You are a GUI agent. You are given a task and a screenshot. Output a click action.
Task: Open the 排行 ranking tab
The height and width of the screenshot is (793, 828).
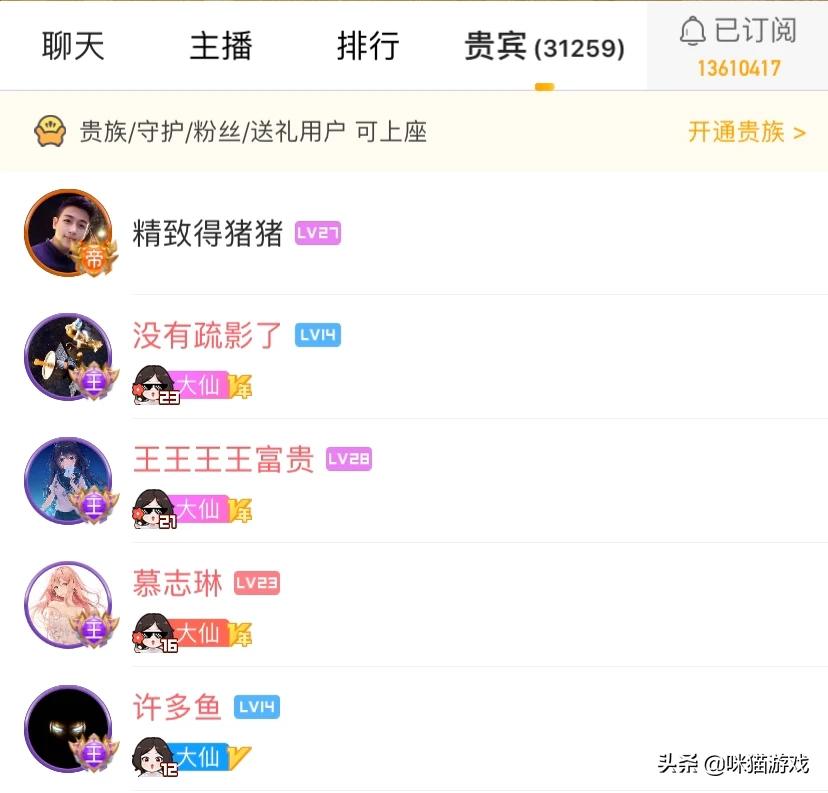click(367, 46)
